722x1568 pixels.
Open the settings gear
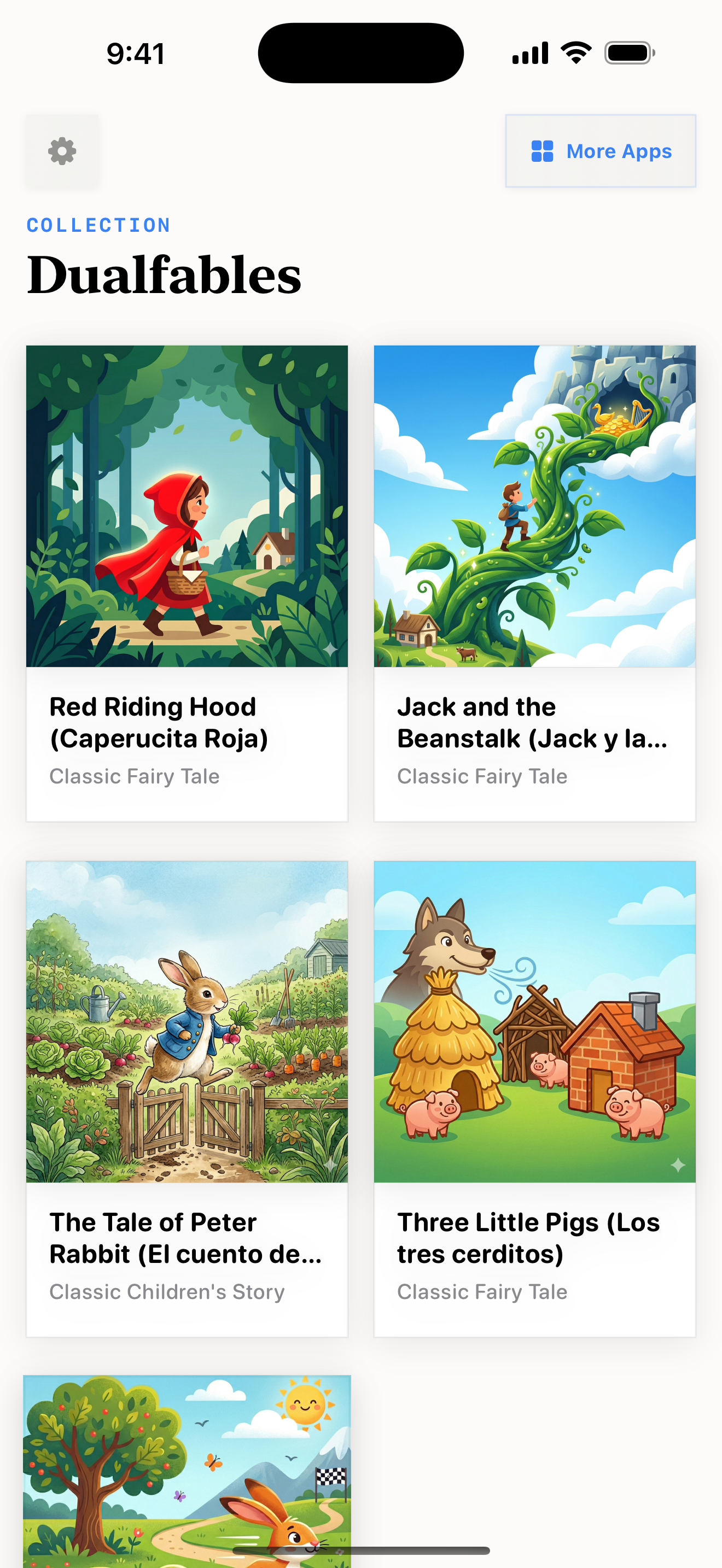62,151
